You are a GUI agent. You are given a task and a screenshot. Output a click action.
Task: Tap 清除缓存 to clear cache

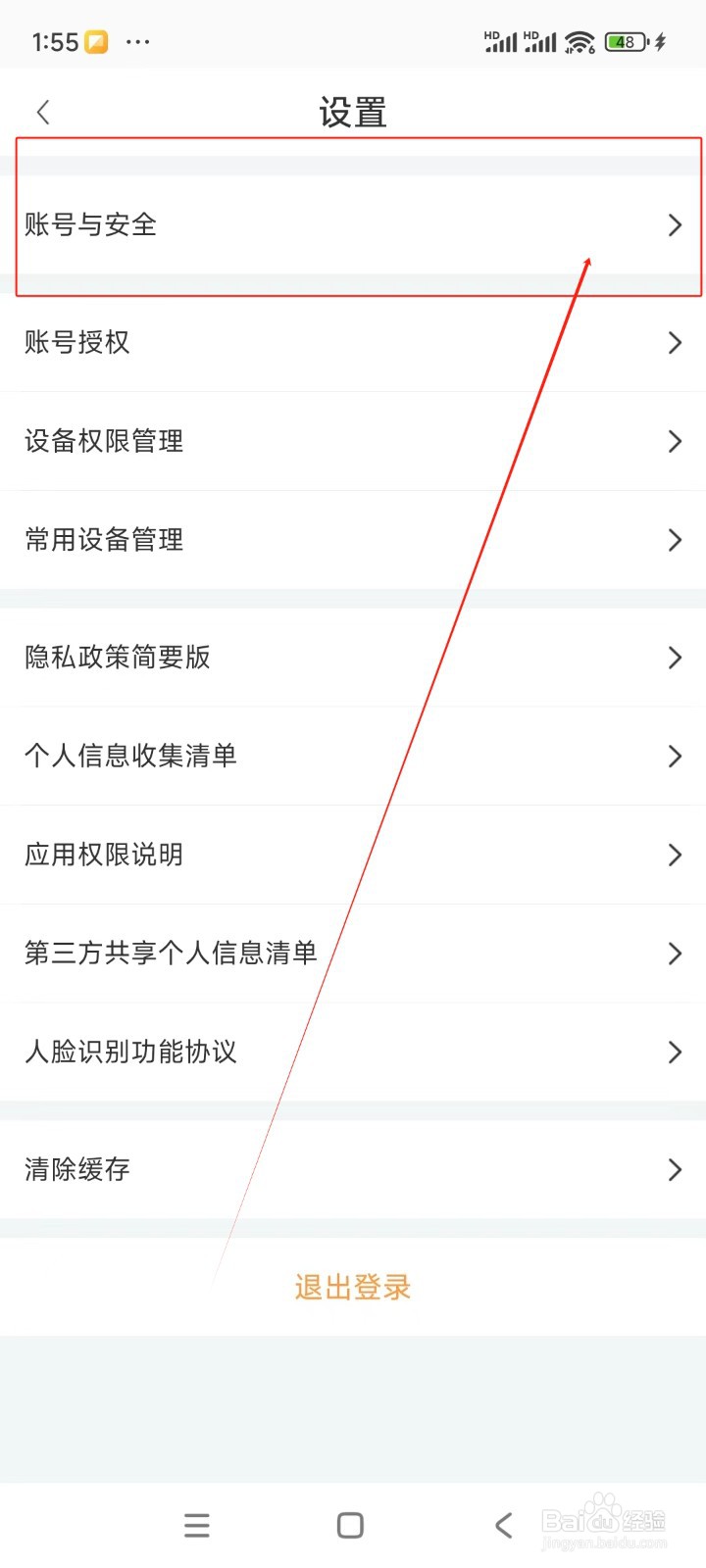pyautogui.click(x=353, y=1169)
